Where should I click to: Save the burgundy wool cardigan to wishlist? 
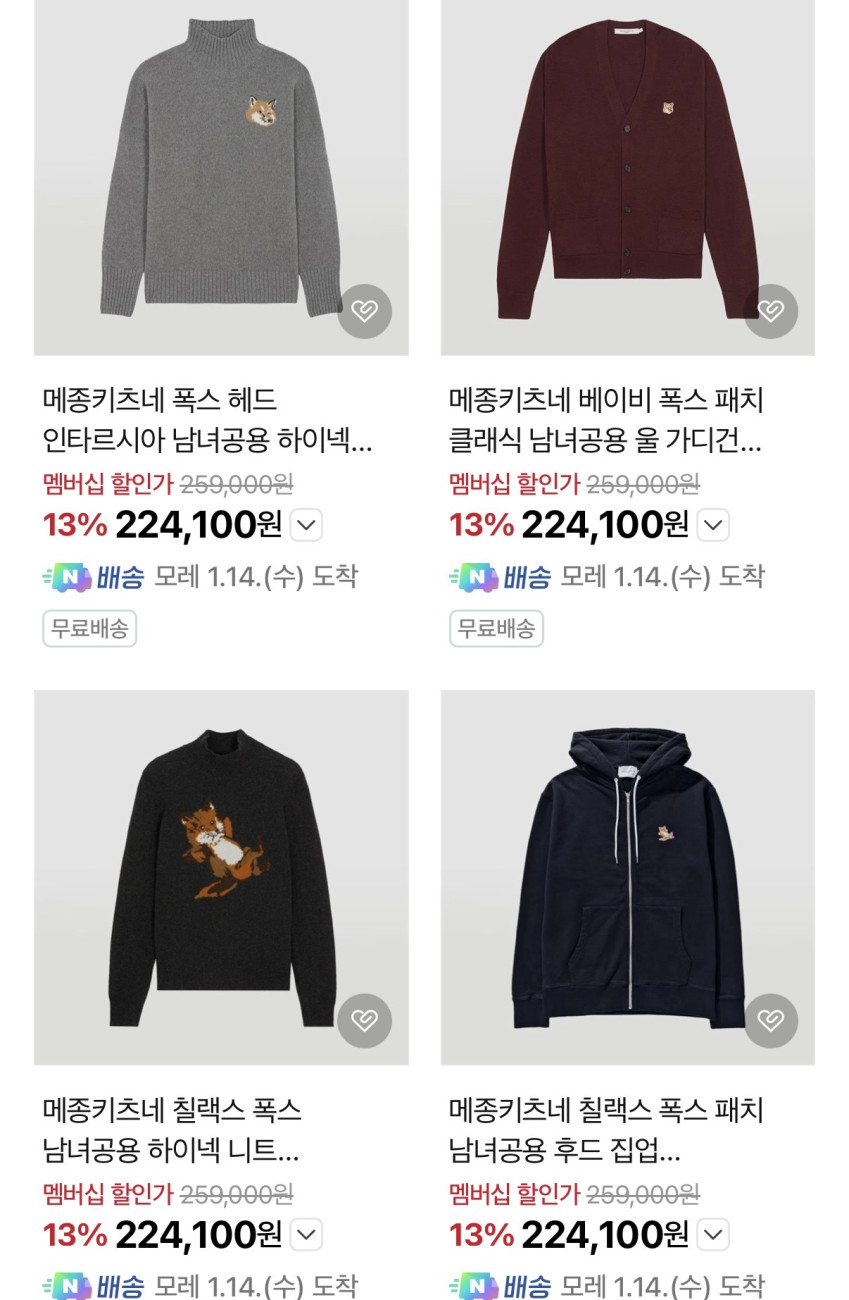point(770,311)
